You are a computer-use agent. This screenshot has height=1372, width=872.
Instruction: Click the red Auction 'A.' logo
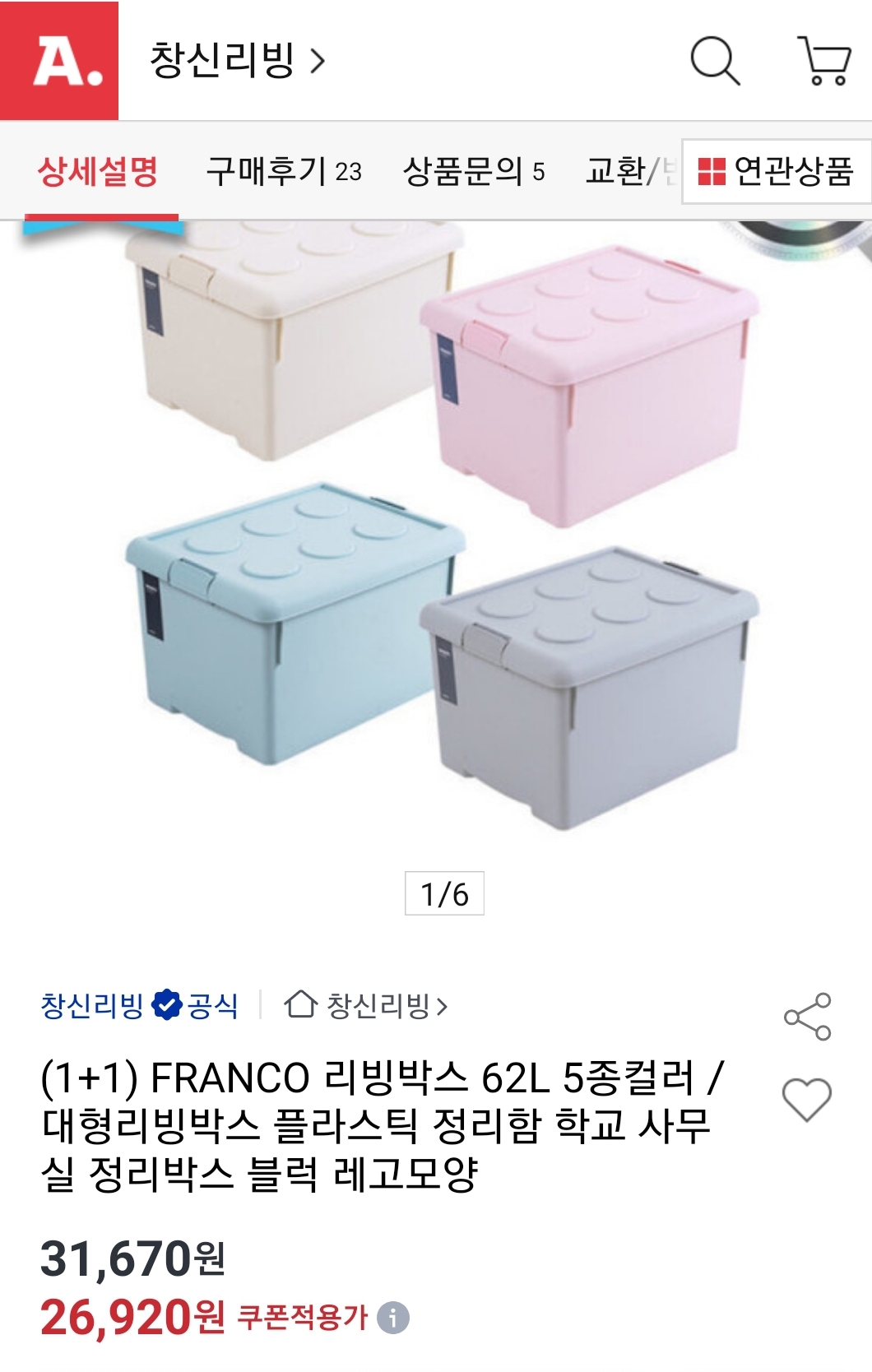click(62, 63)
